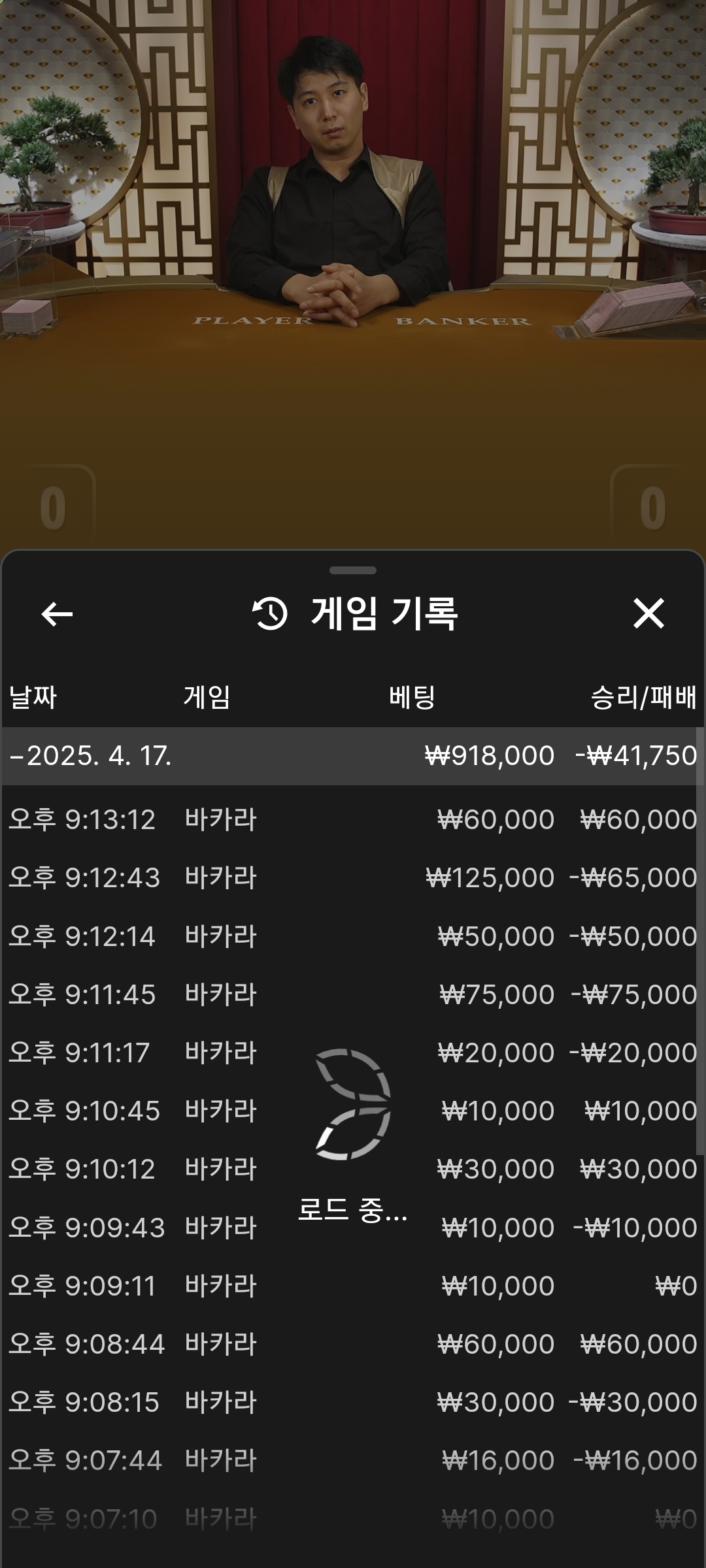Collapse the 2025. 4. 17. date group
The height and width of the screenshot is (1568, 706).
(92, 756)
